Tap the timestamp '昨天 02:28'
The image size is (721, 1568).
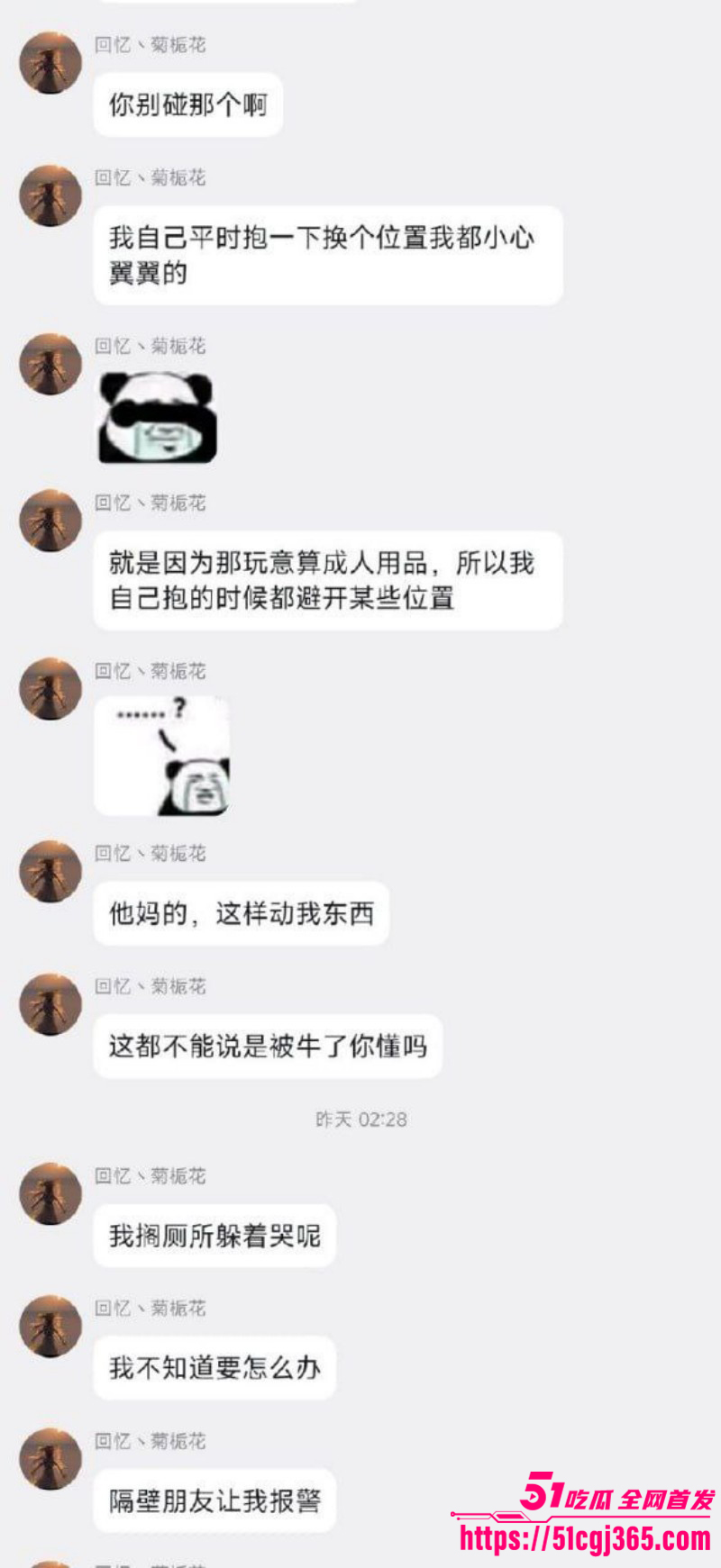(360, 1119)
